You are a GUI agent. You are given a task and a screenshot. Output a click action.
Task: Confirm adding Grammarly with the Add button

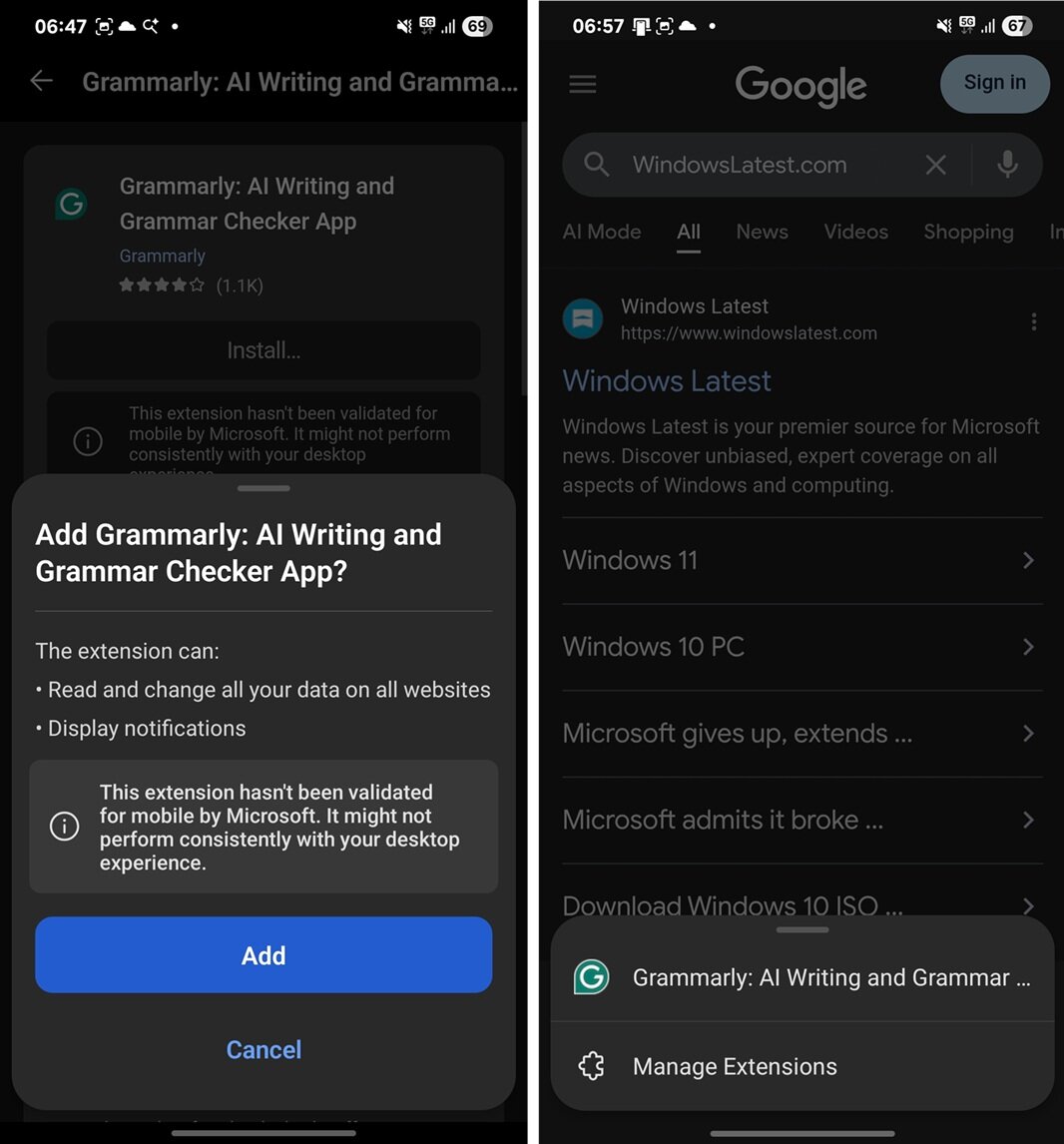(x=264, y=955)
